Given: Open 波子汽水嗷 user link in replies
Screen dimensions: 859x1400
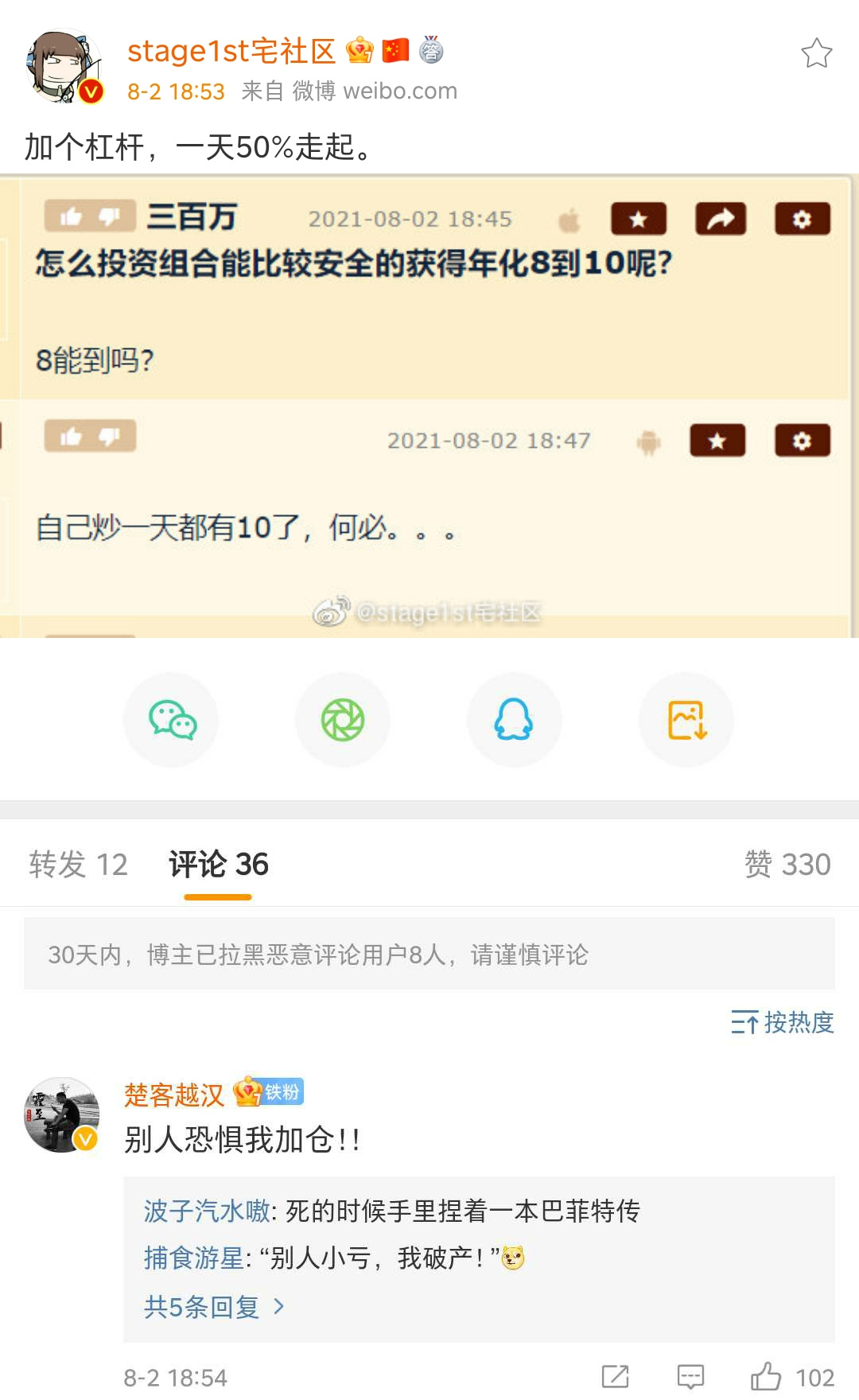Looking at the screenshot, I should 207,1211.
